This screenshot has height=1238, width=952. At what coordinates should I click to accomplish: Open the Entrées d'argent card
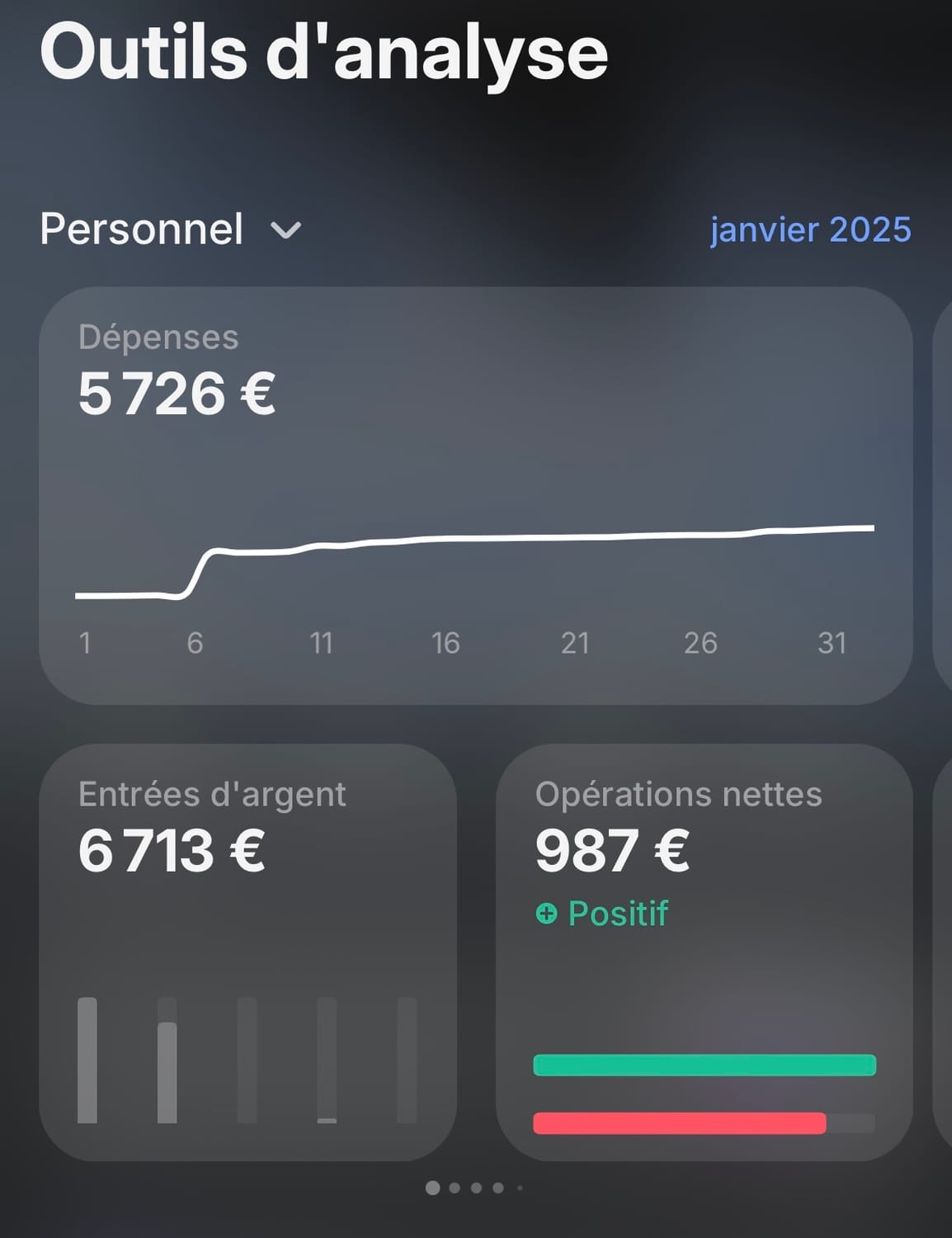pyautogui.click(x=247, y=952)
